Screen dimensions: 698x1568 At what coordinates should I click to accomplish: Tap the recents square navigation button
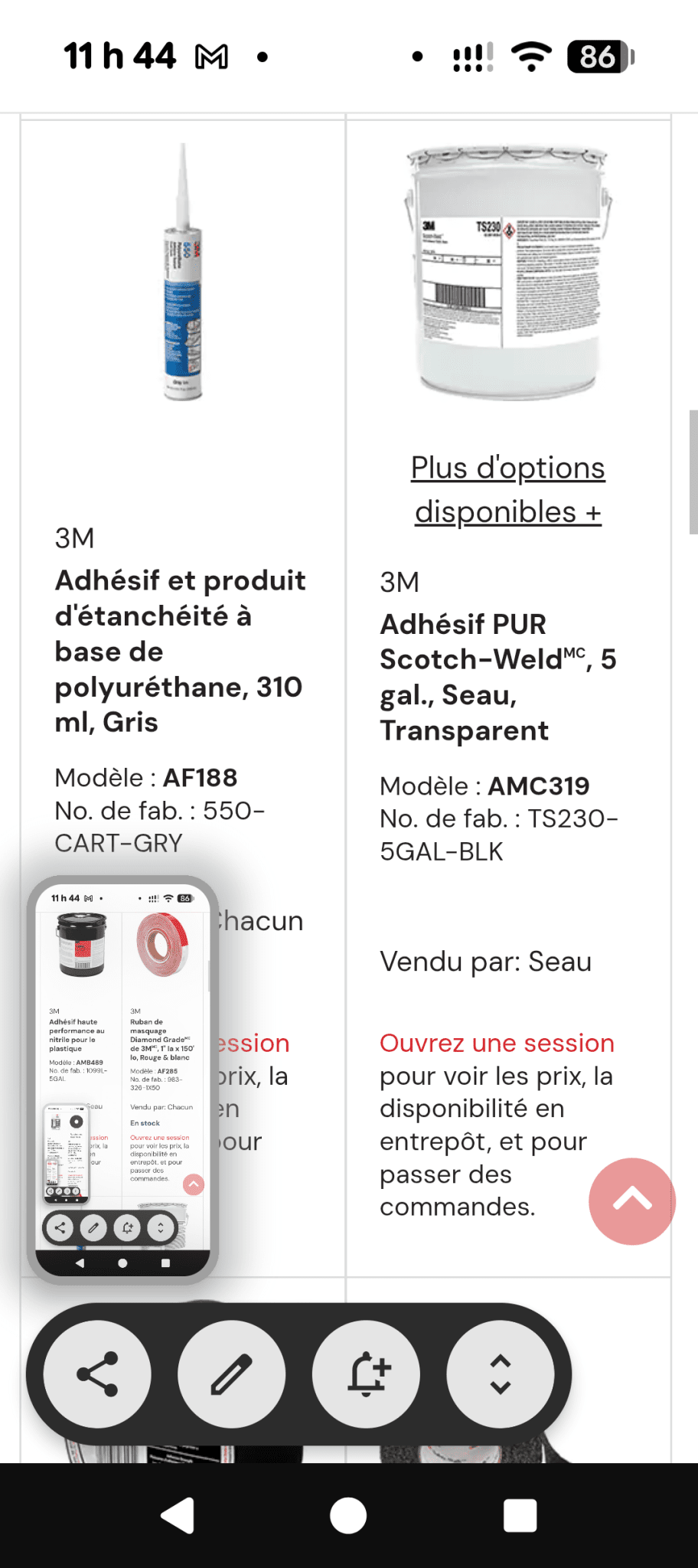coord(520,1518)
